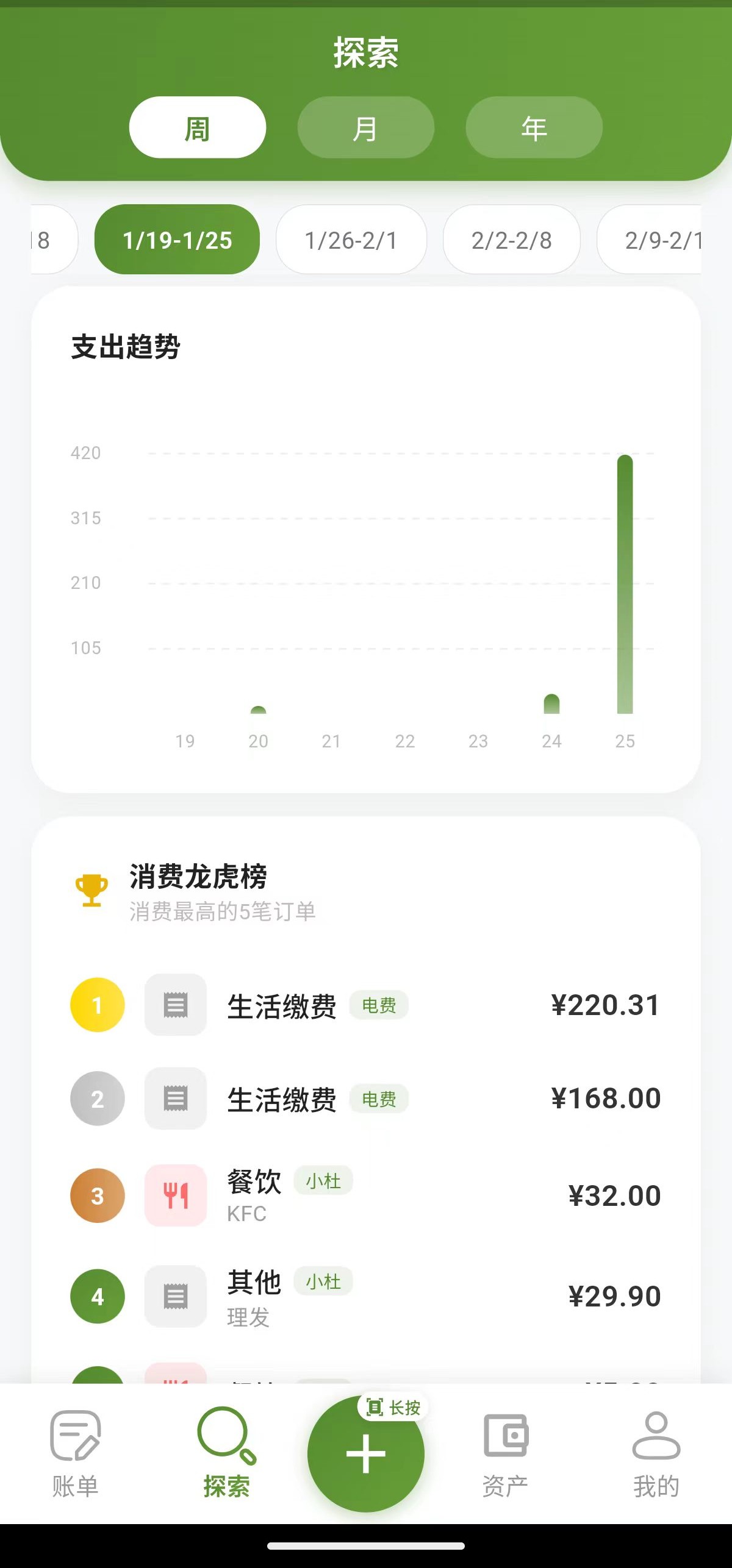This screenshot has height=1568, width=732.
Task: Open the 理发 其他 entry
Action: [x=366, y=1295]
